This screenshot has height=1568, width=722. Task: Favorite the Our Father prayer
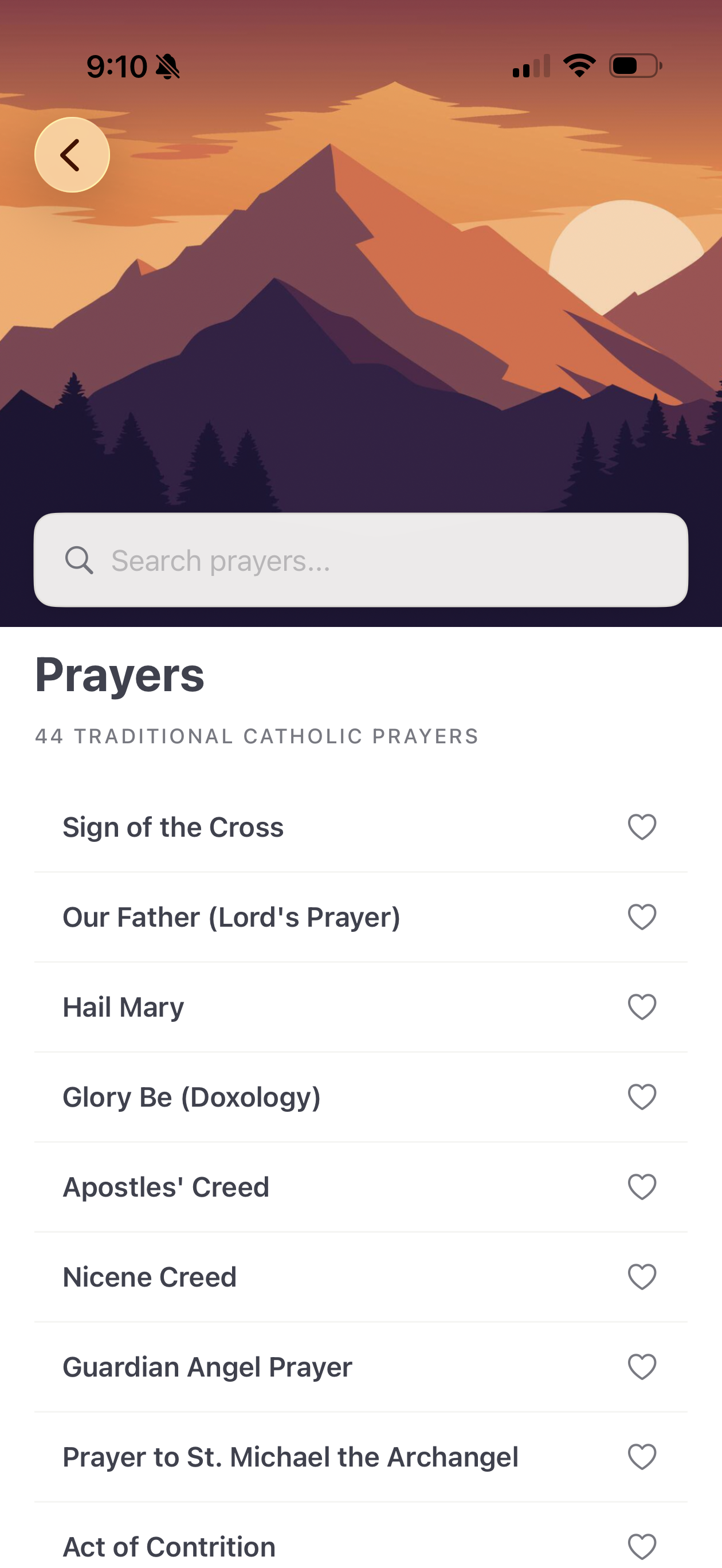(642, 917)
